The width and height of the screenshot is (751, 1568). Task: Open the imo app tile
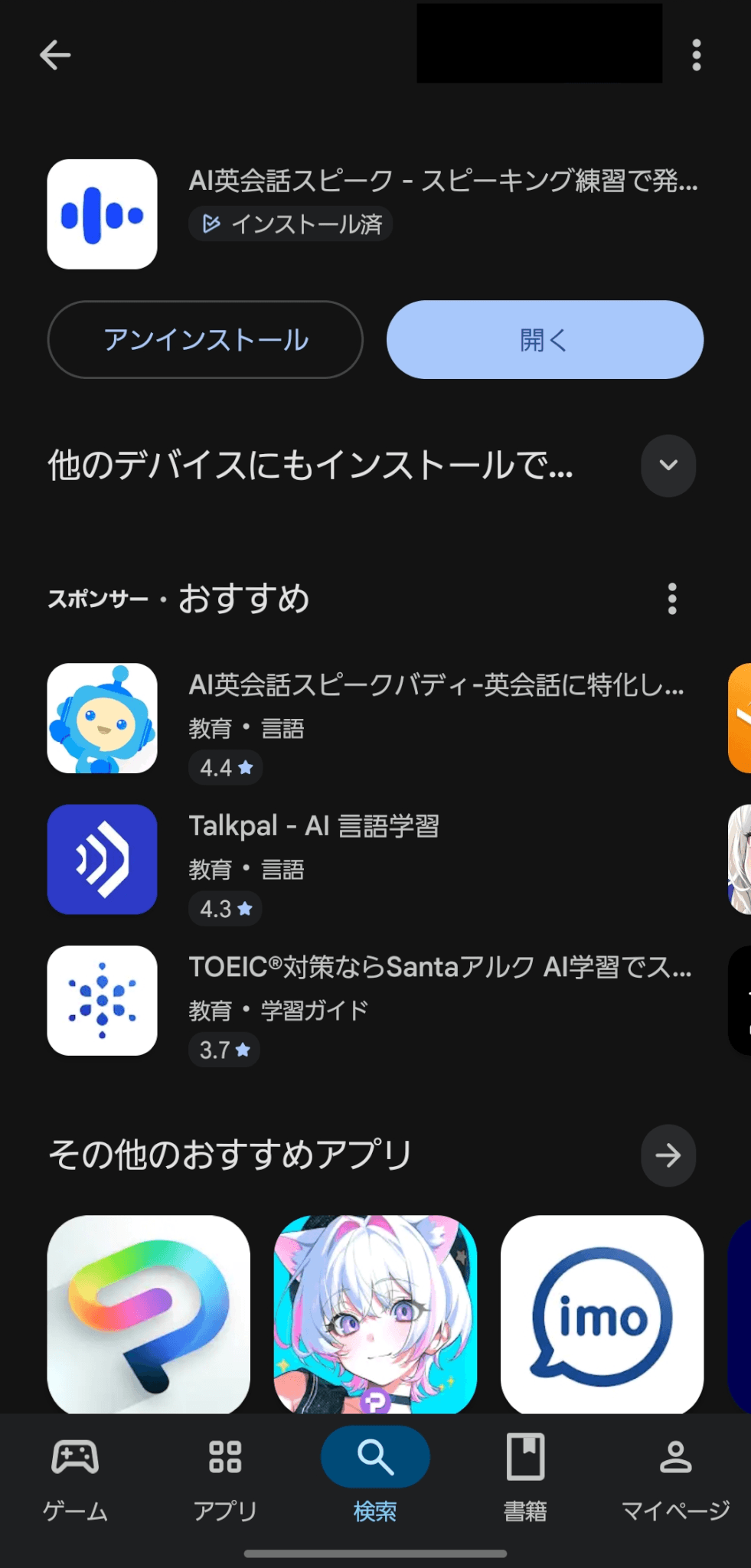[x=602, y=1314]
